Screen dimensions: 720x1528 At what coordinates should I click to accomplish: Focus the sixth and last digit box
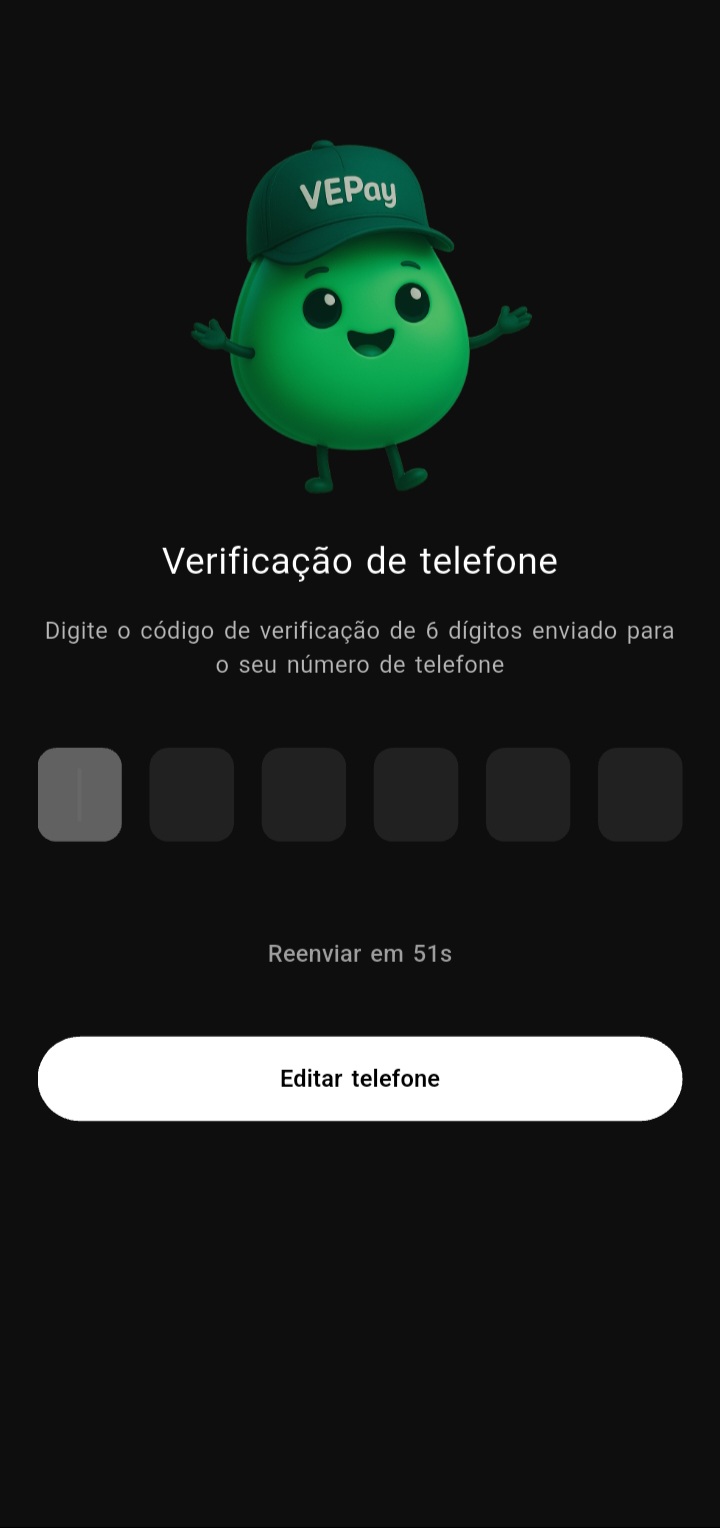pos(640,794)
